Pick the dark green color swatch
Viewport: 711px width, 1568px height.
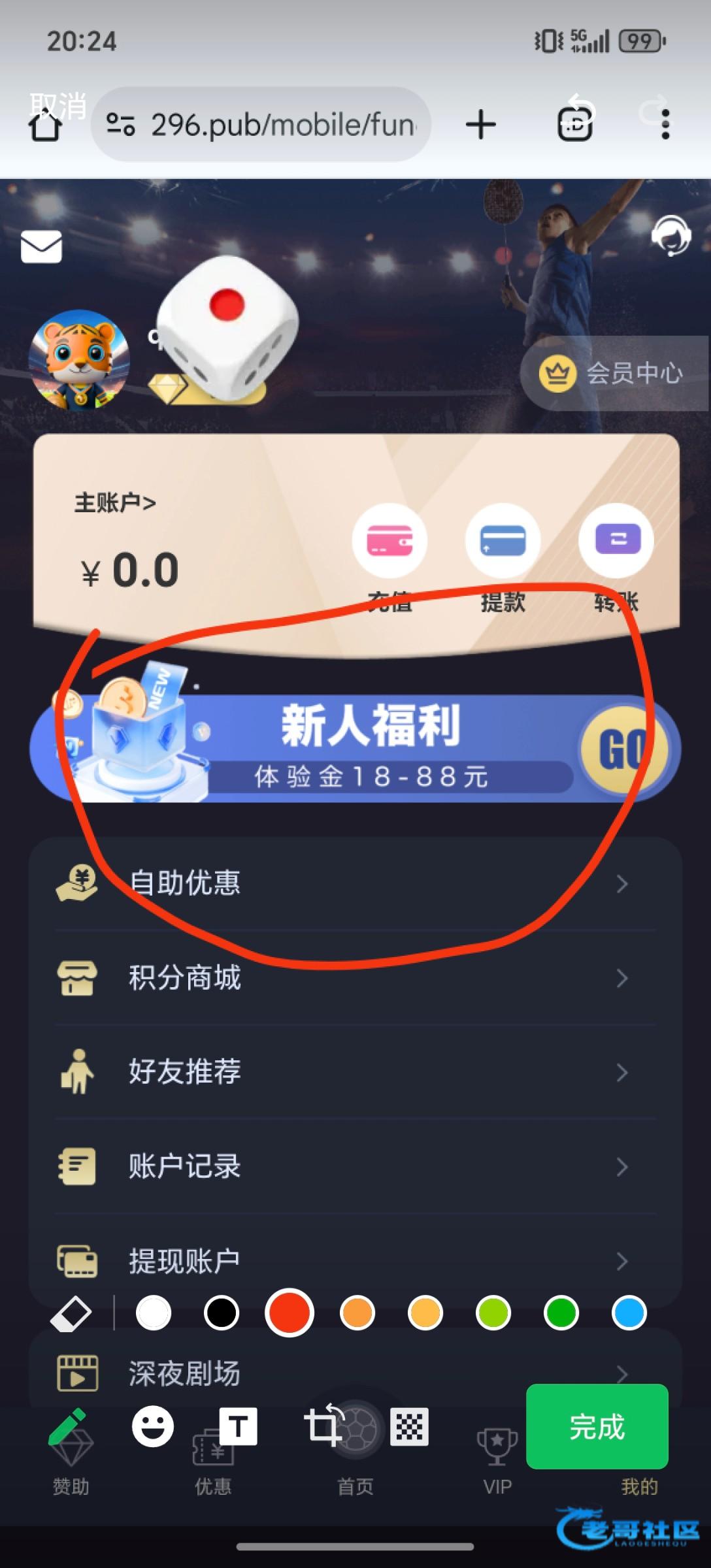tap(561, 1313)
